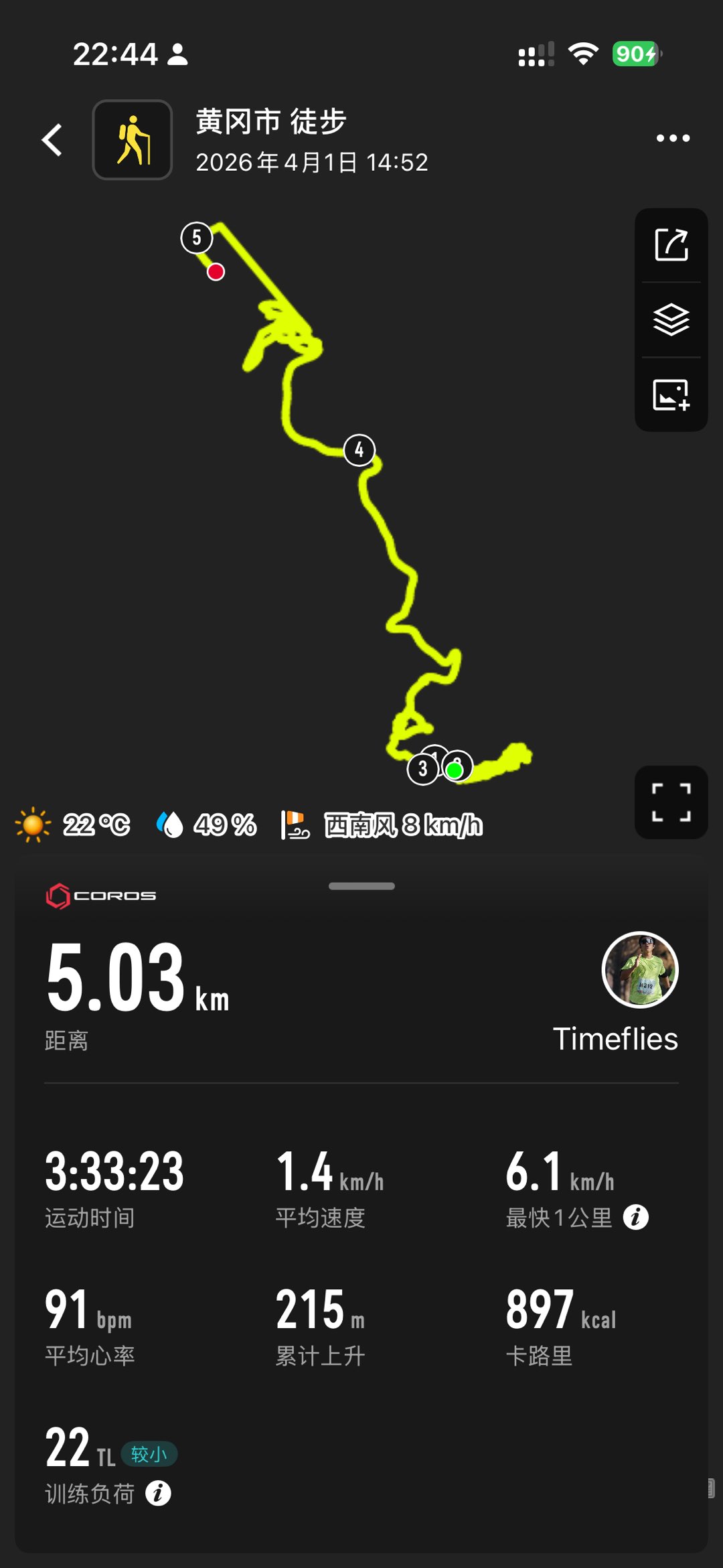Add a photo to this activity
This screenshot has height=1568, width=723.
[671, 395]
